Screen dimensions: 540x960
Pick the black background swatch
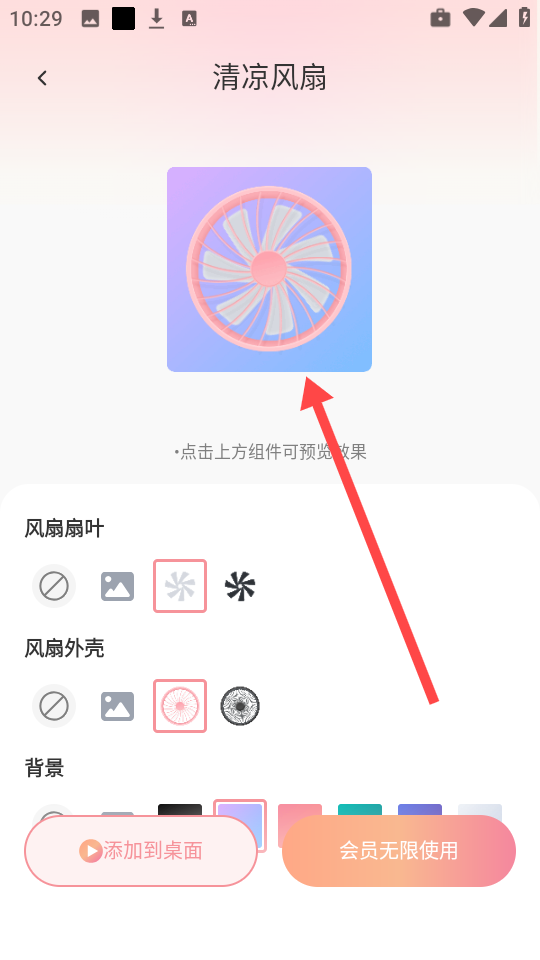(180, 811)
